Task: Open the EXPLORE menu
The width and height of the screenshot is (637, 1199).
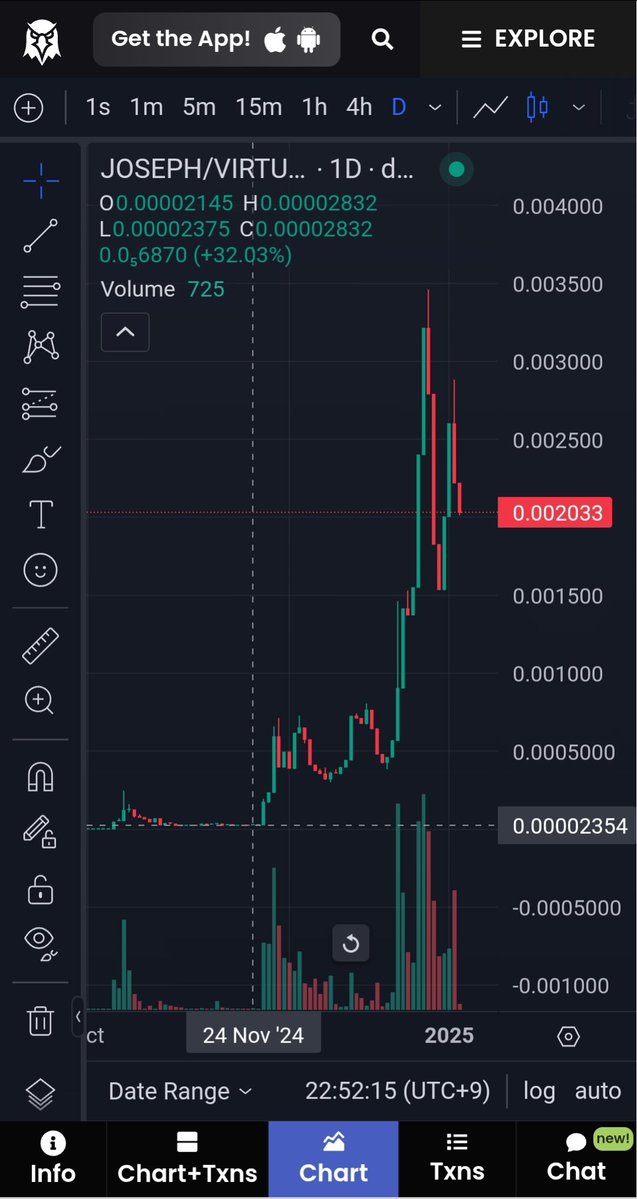Action: tap(528, 39)
